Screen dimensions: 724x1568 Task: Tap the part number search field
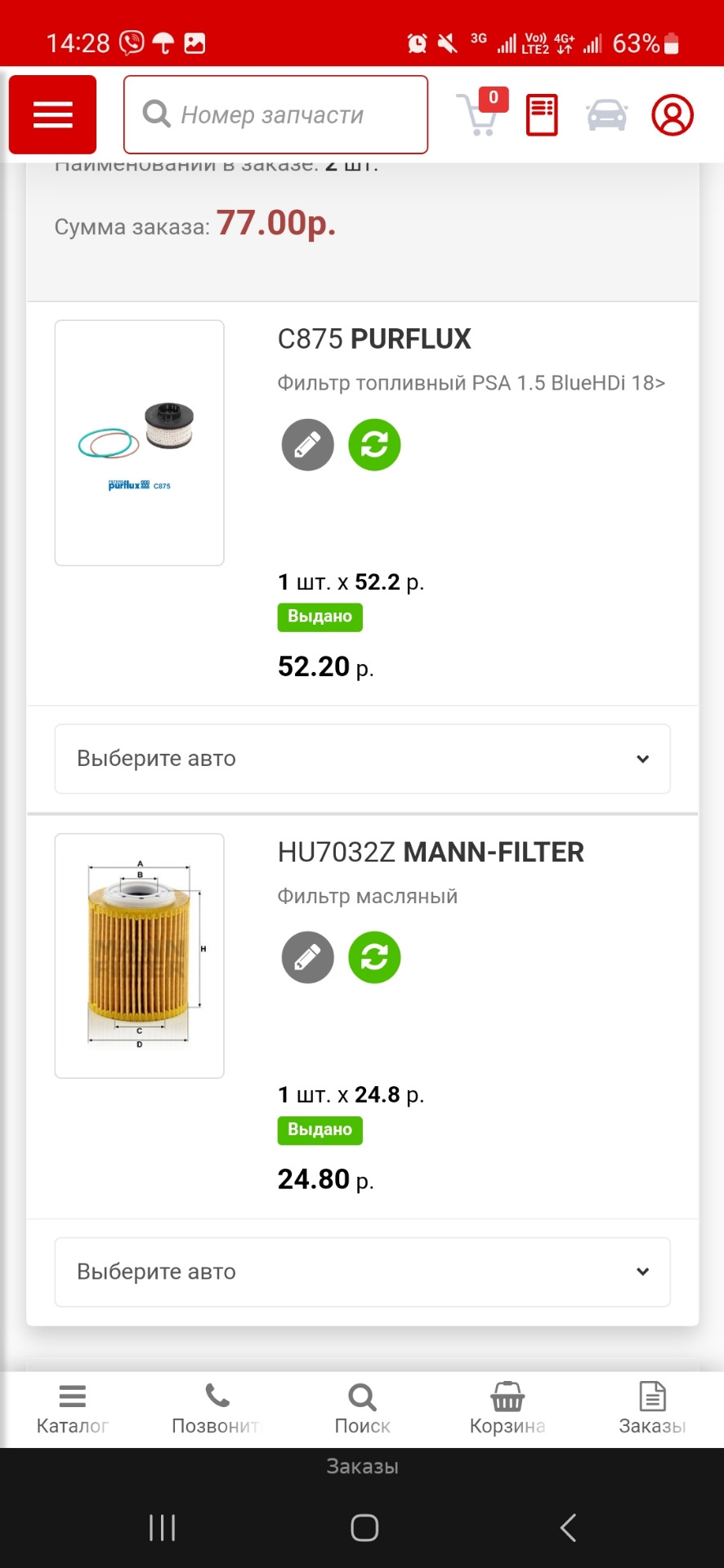tap(275, 114)
